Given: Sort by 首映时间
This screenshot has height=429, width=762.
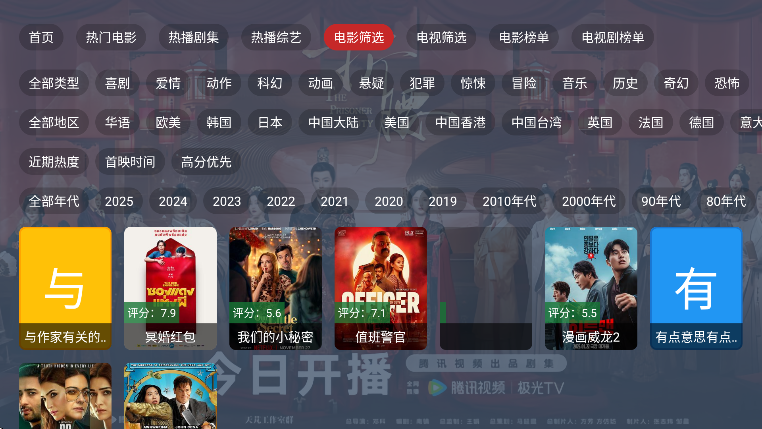Looking at the screenshot, I should pos(130,162).
